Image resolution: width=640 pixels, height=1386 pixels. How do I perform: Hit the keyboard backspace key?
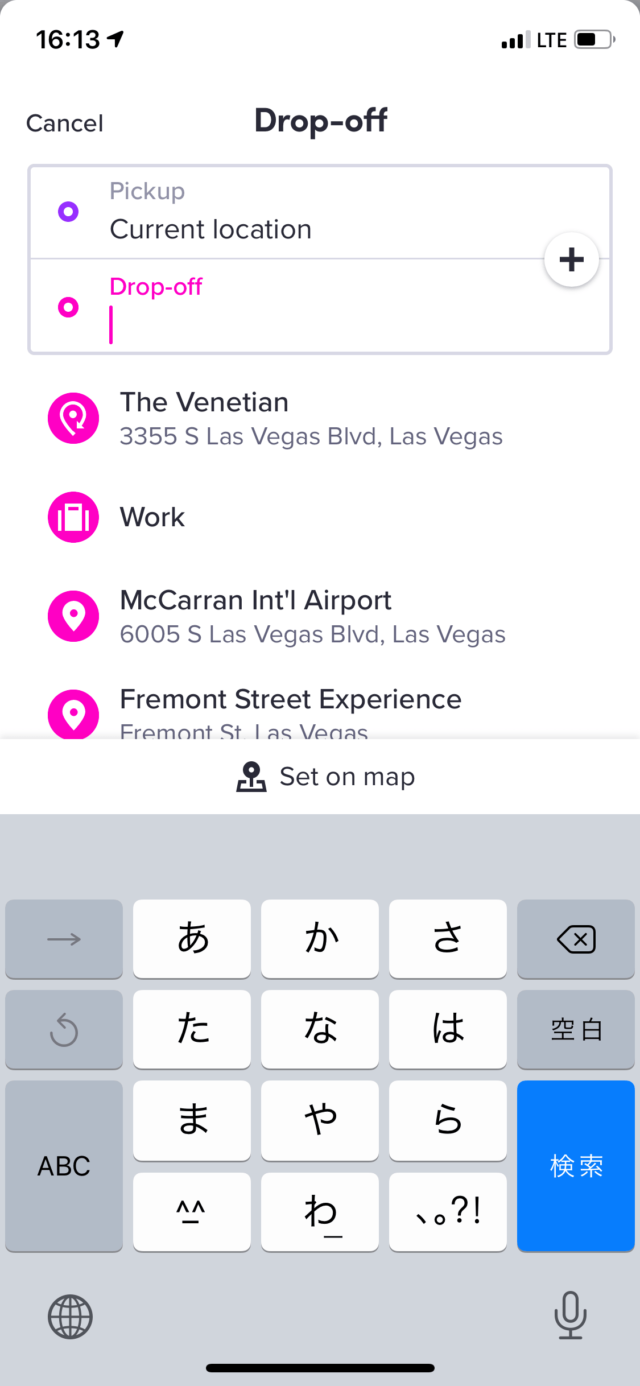(x=576, y=939)
